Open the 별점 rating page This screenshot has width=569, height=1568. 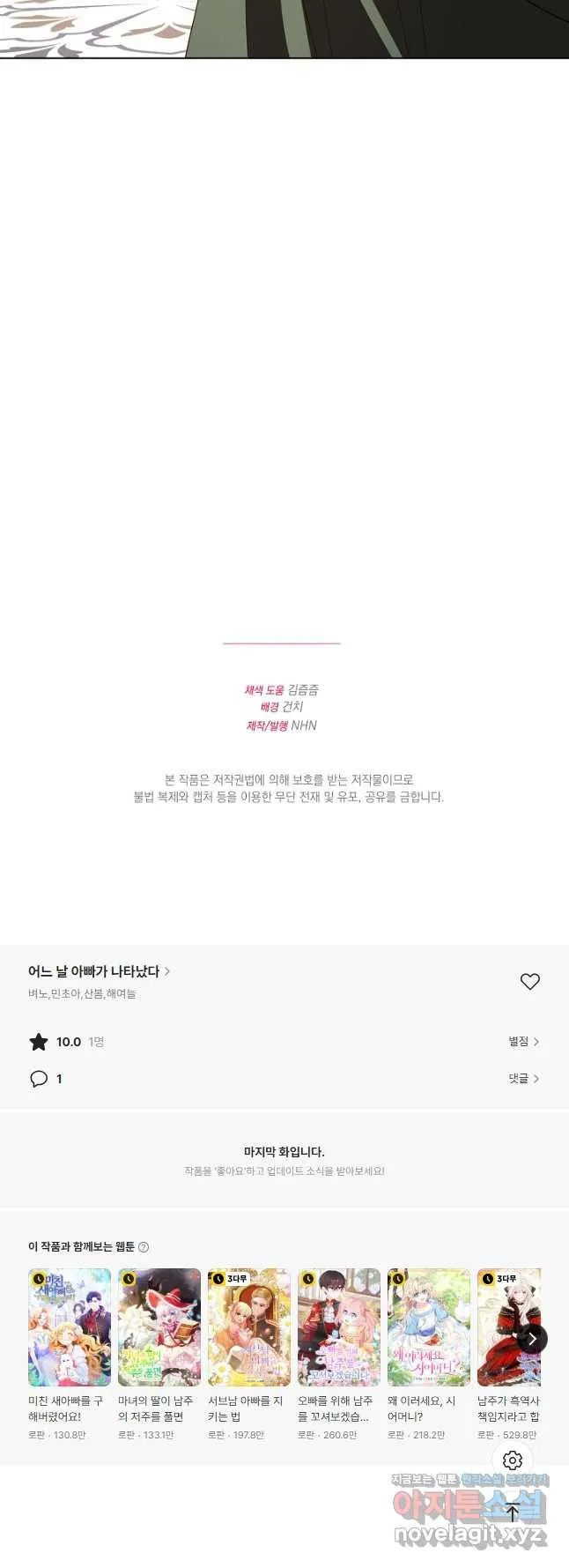click(523, 1042)
